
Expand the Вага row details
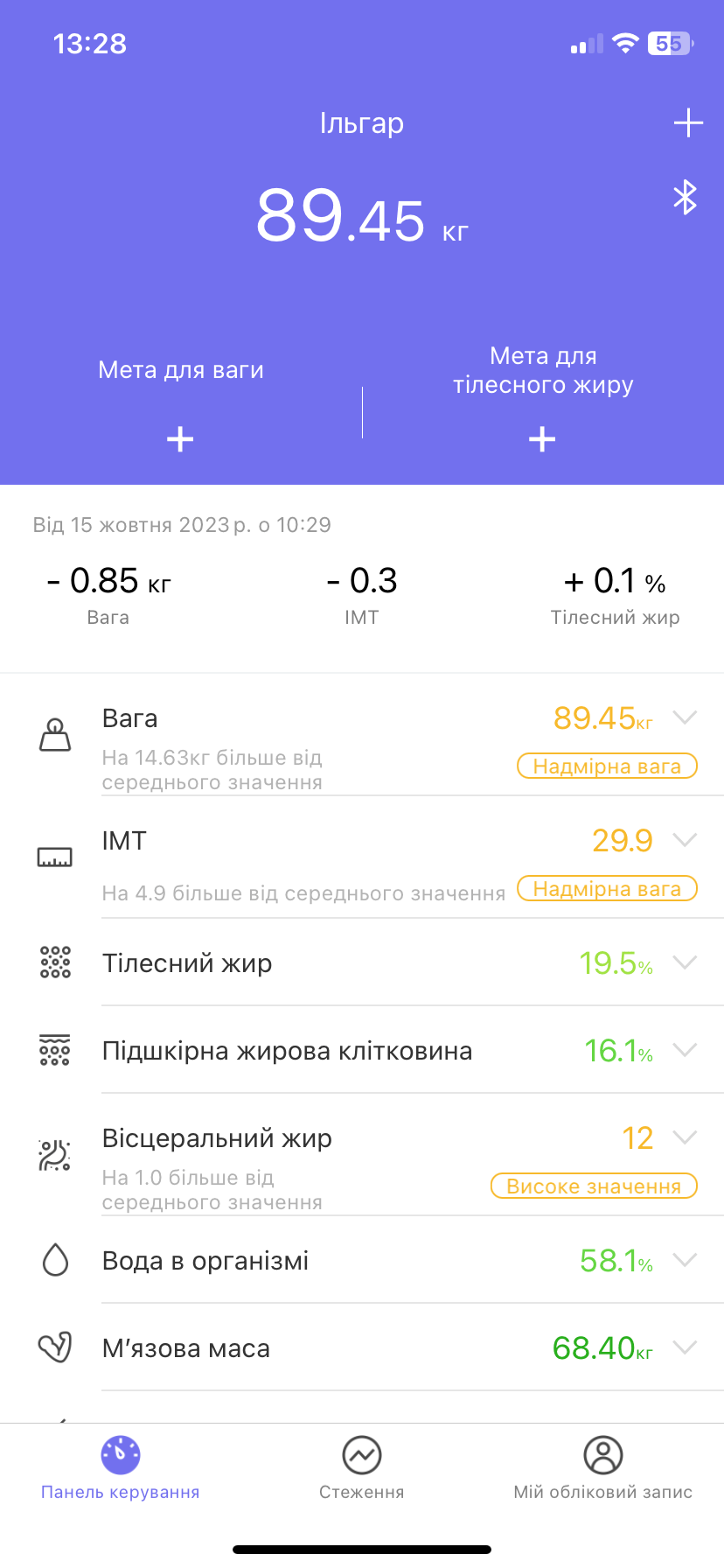[685, 718]
